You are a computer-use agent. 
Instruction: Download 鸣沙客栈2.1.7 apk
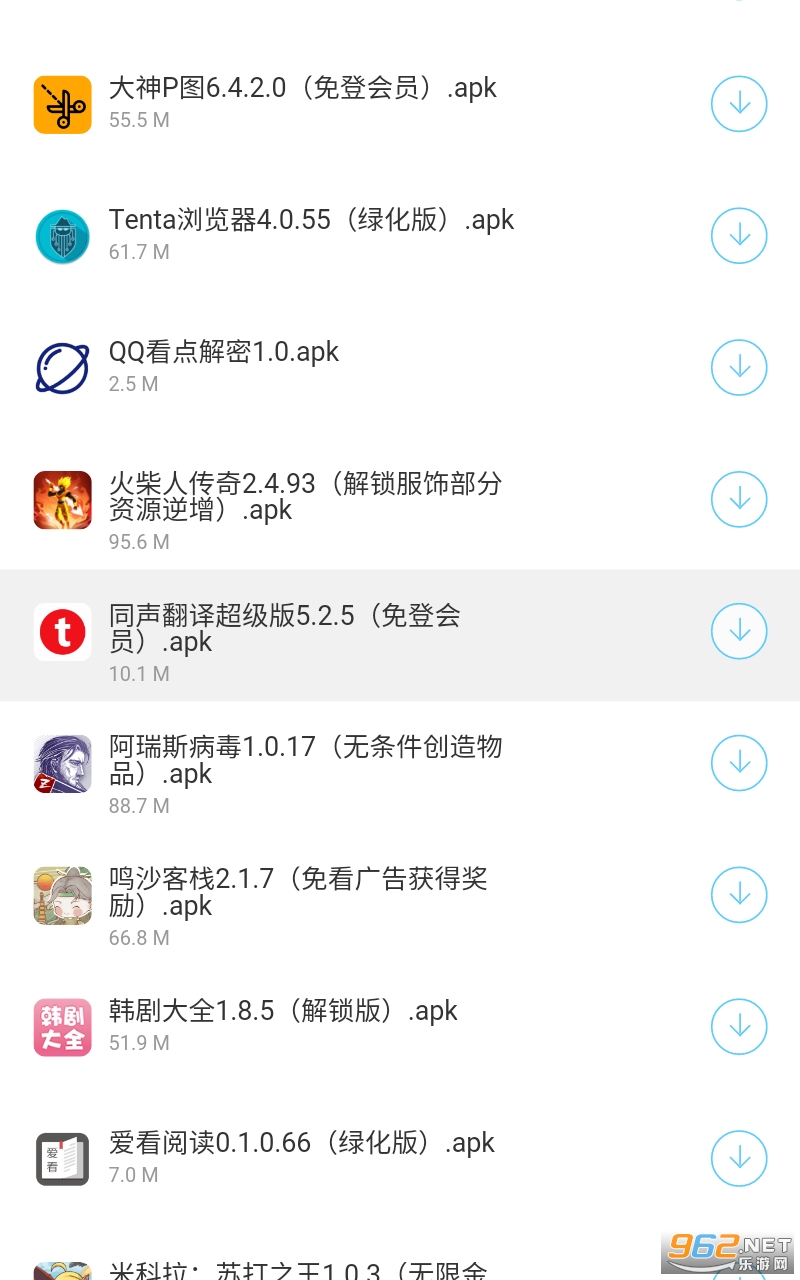click(x=739, y=896)
